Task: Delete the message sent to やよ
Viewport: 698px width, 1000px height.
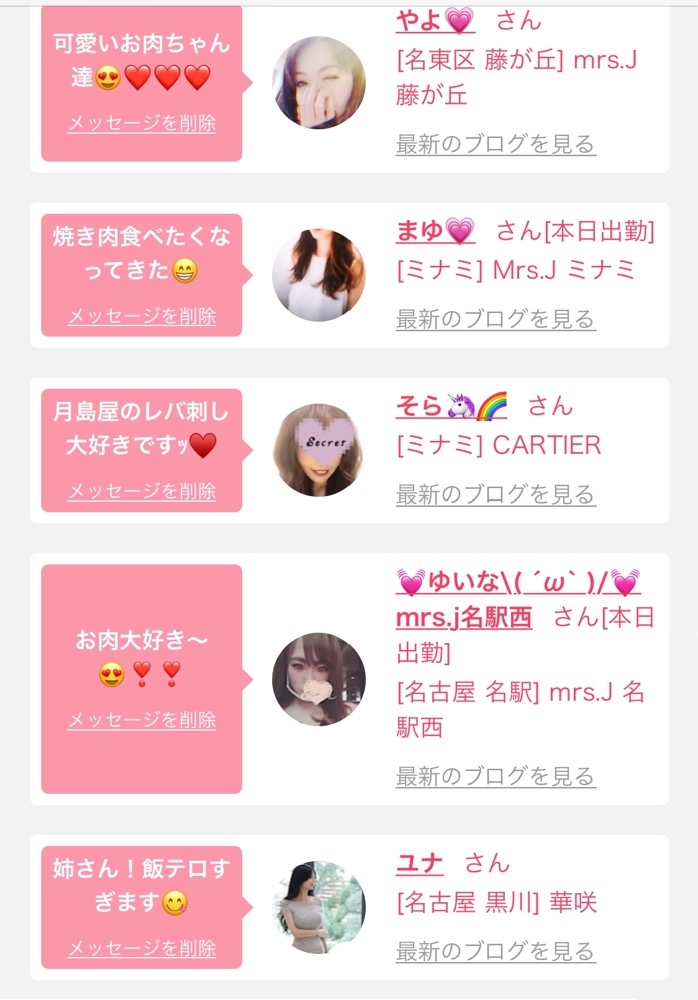Action: (x=142, y=123)
